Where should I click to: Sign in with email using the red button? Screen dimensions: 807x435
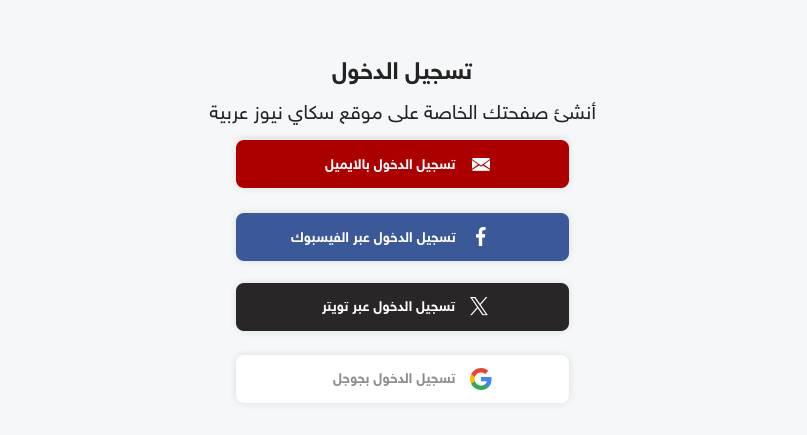click(x=402, y=164)
